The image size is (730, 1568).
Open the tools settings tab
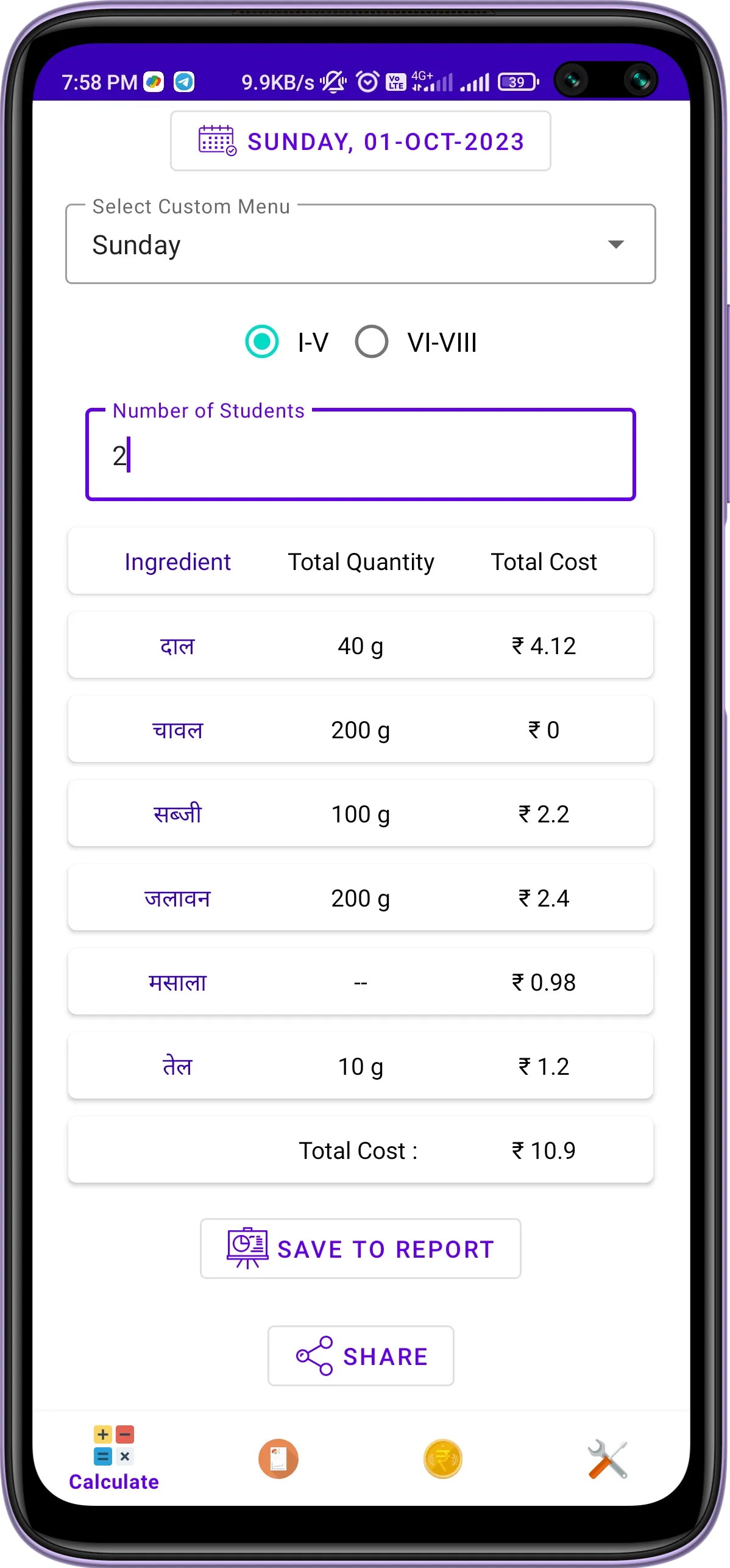coord(608,1459)
